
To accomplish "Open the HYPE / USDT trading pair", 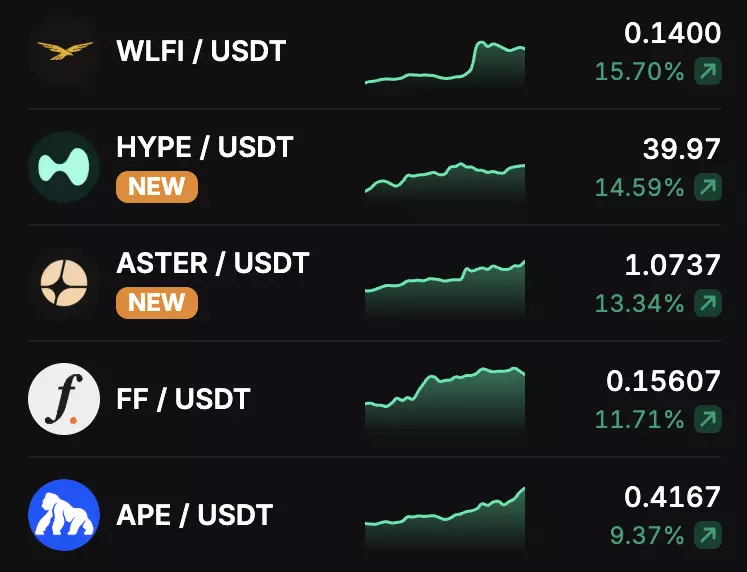I will pyautogui.click(x=204, y=148).
